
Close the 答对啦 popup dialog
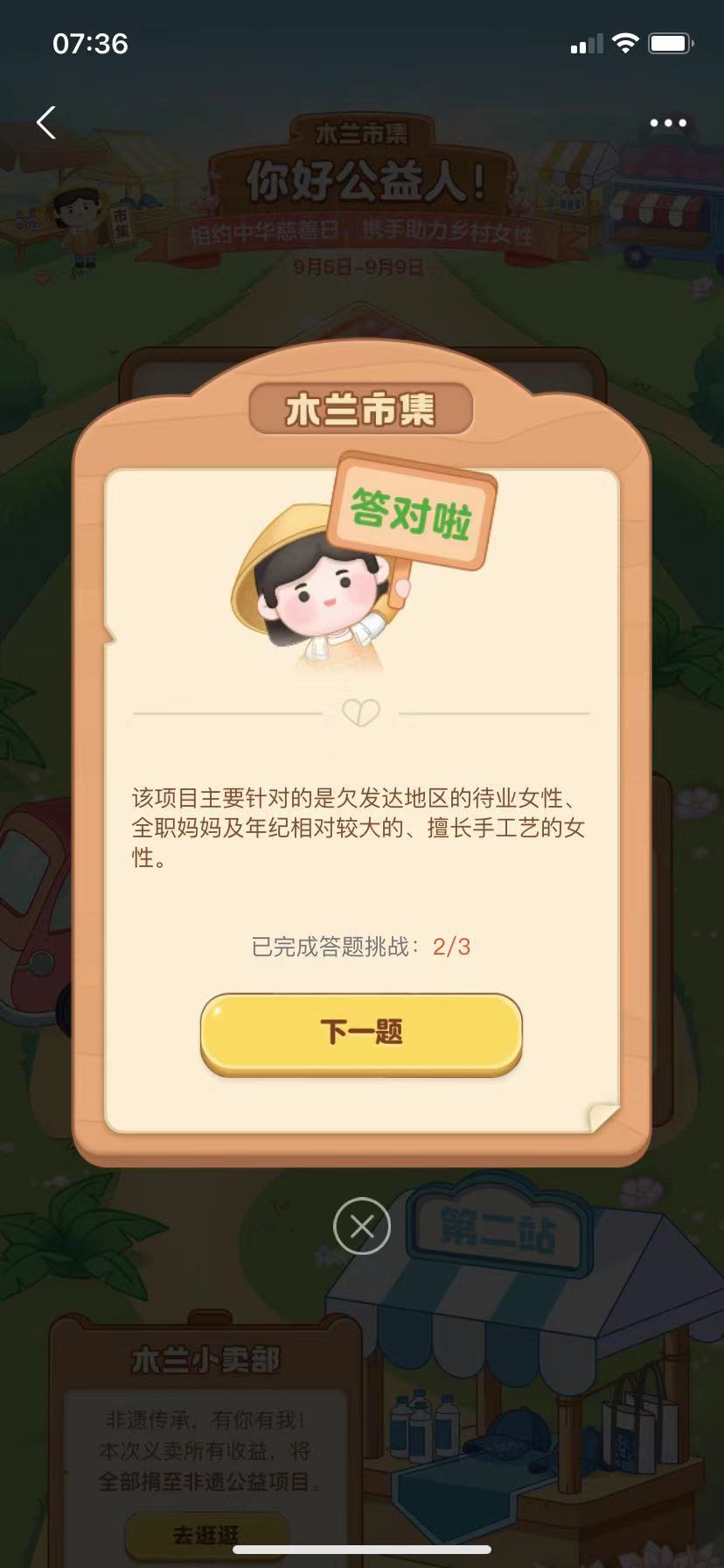coord(361,1226)
